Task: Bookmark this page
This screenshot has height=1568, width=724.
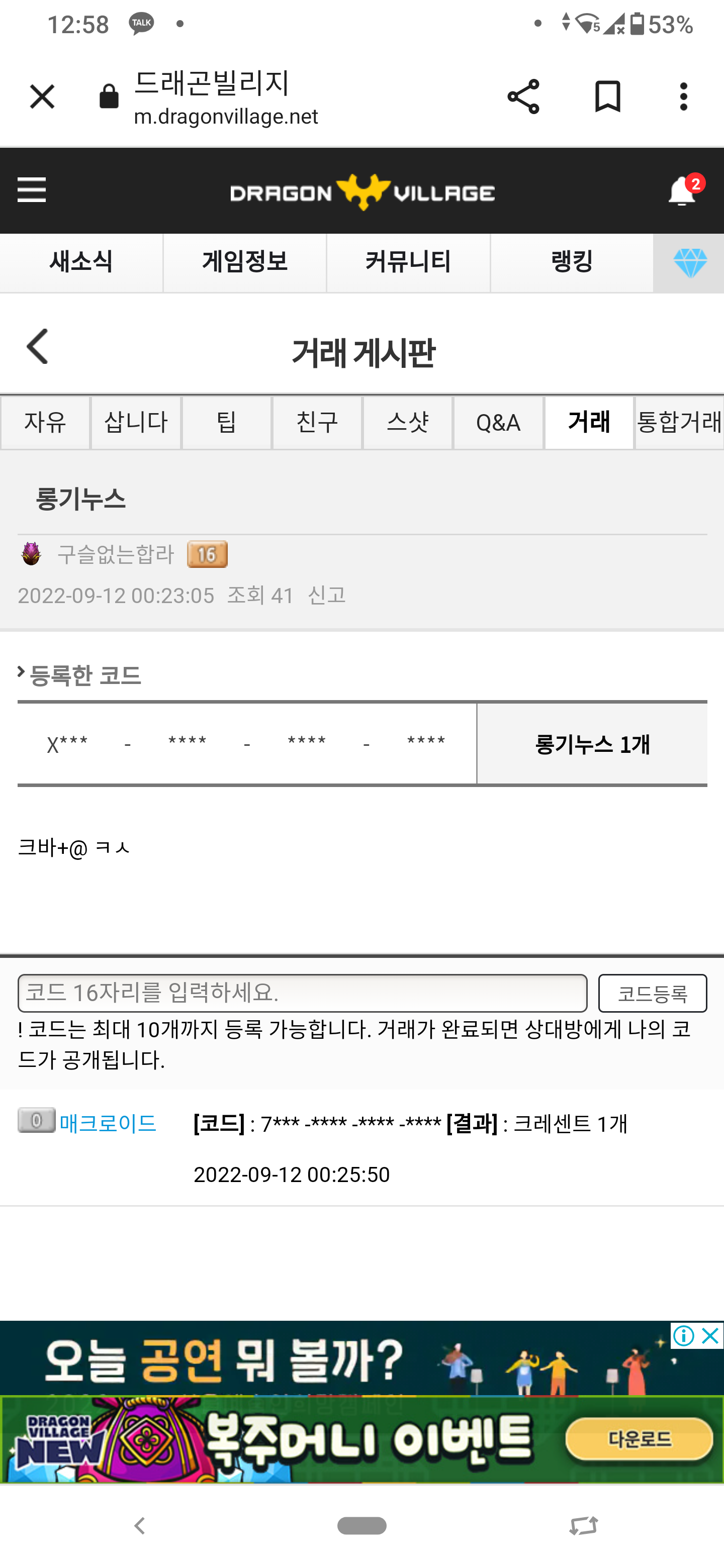Action: pyautogui.click(x=607, y=97)
